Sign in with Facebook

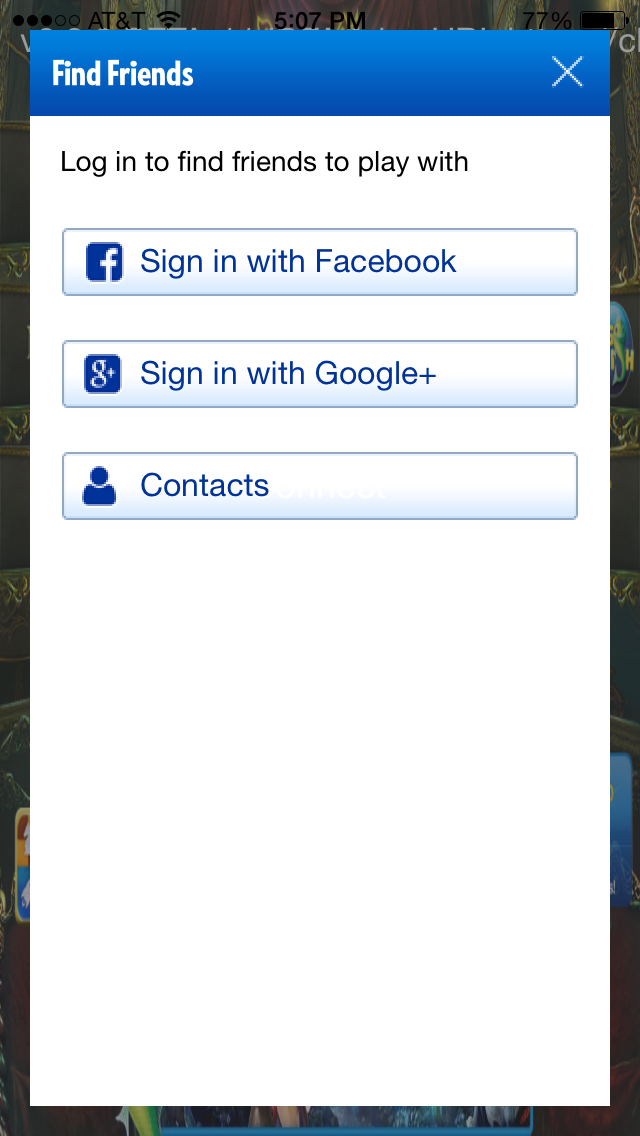pos(319,262)
